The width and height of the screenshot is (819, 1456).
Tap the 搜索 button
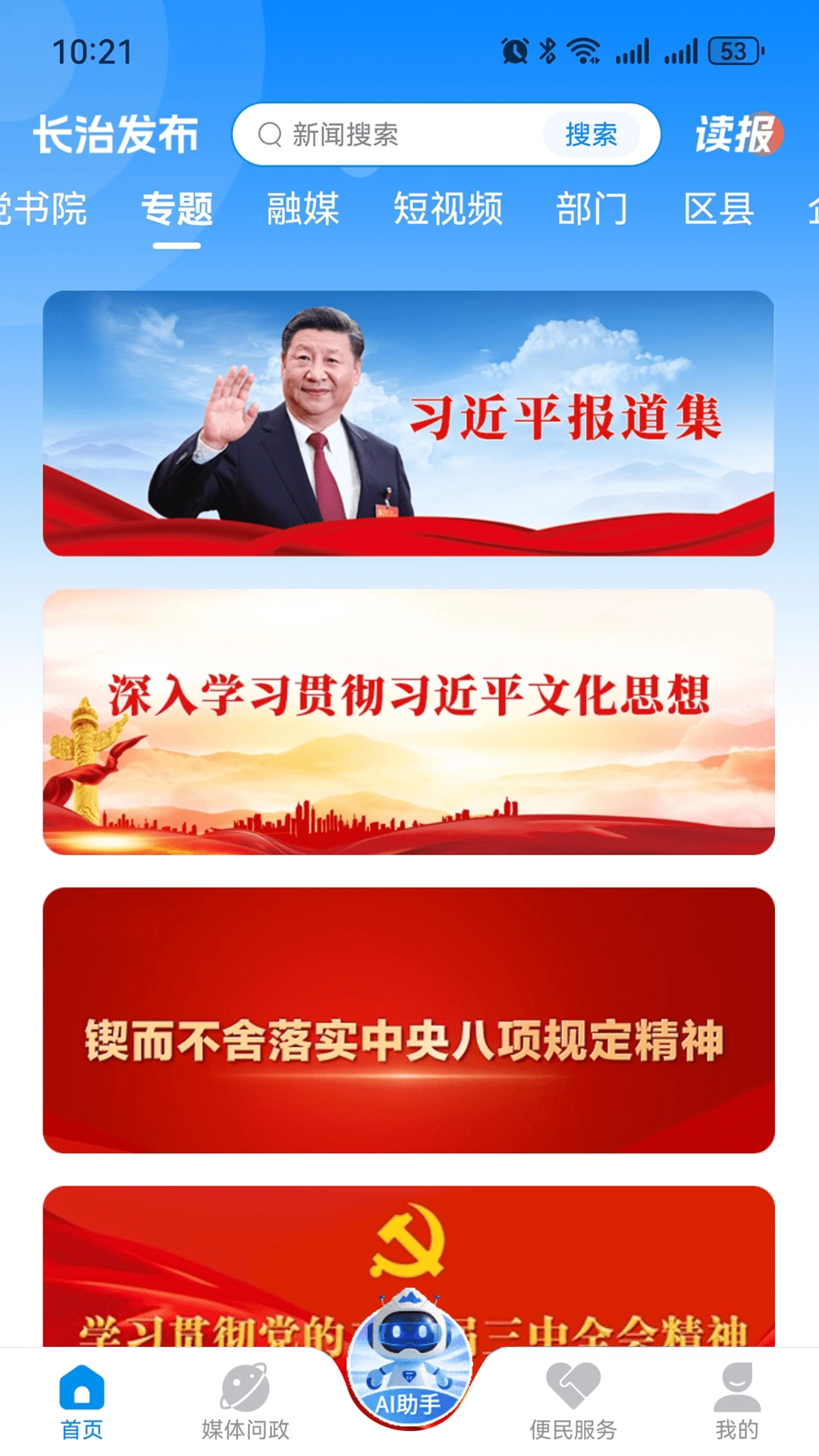(x=591, y=135)
